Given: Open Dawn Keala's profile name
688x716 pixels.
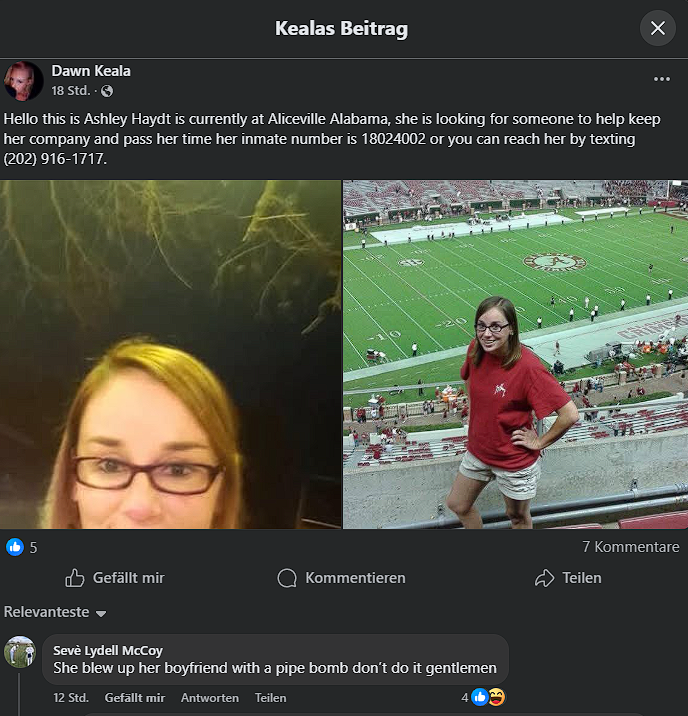Looking at the screenshot, I should tap(91, 71).
